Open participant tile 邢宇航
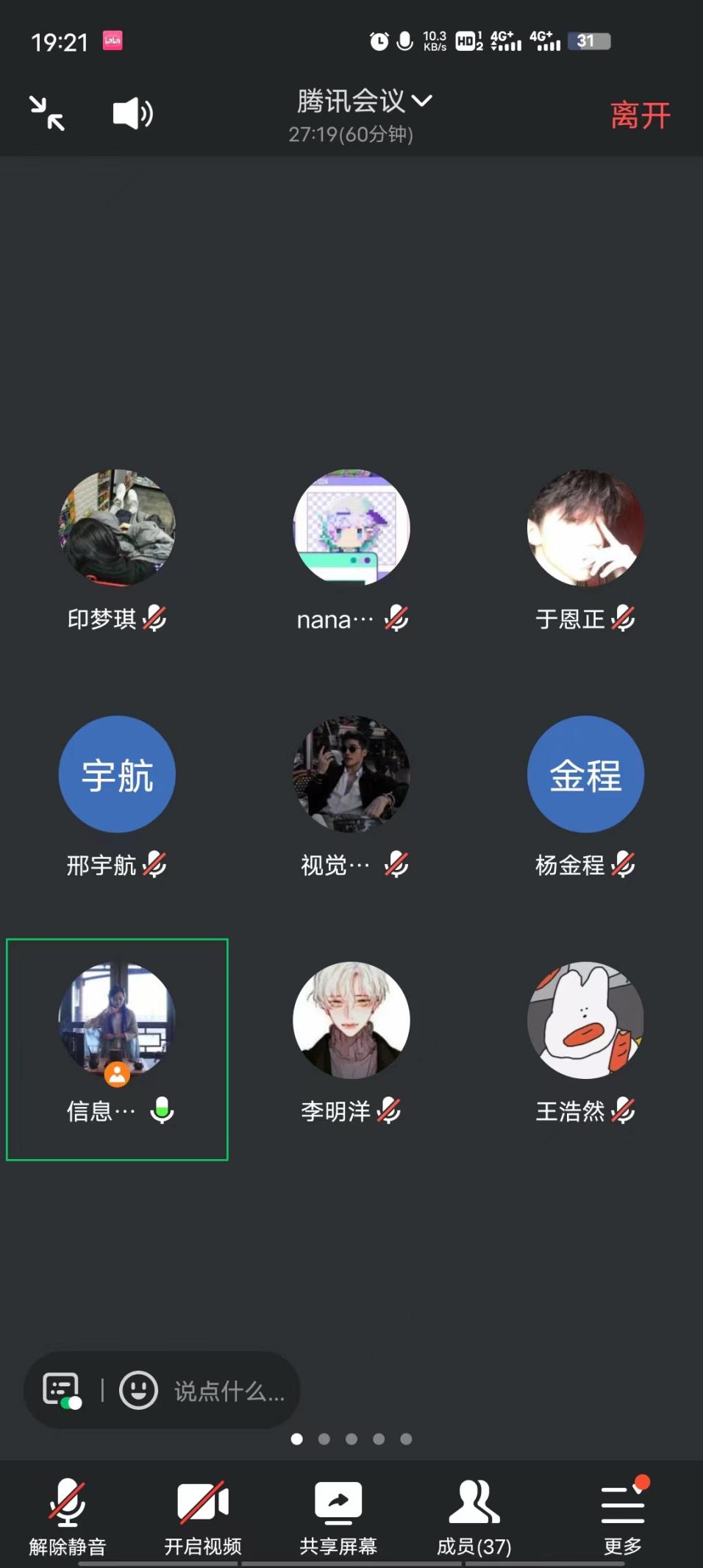The height and width of the screenshot is (1568, 703). [x=117, y=774]
